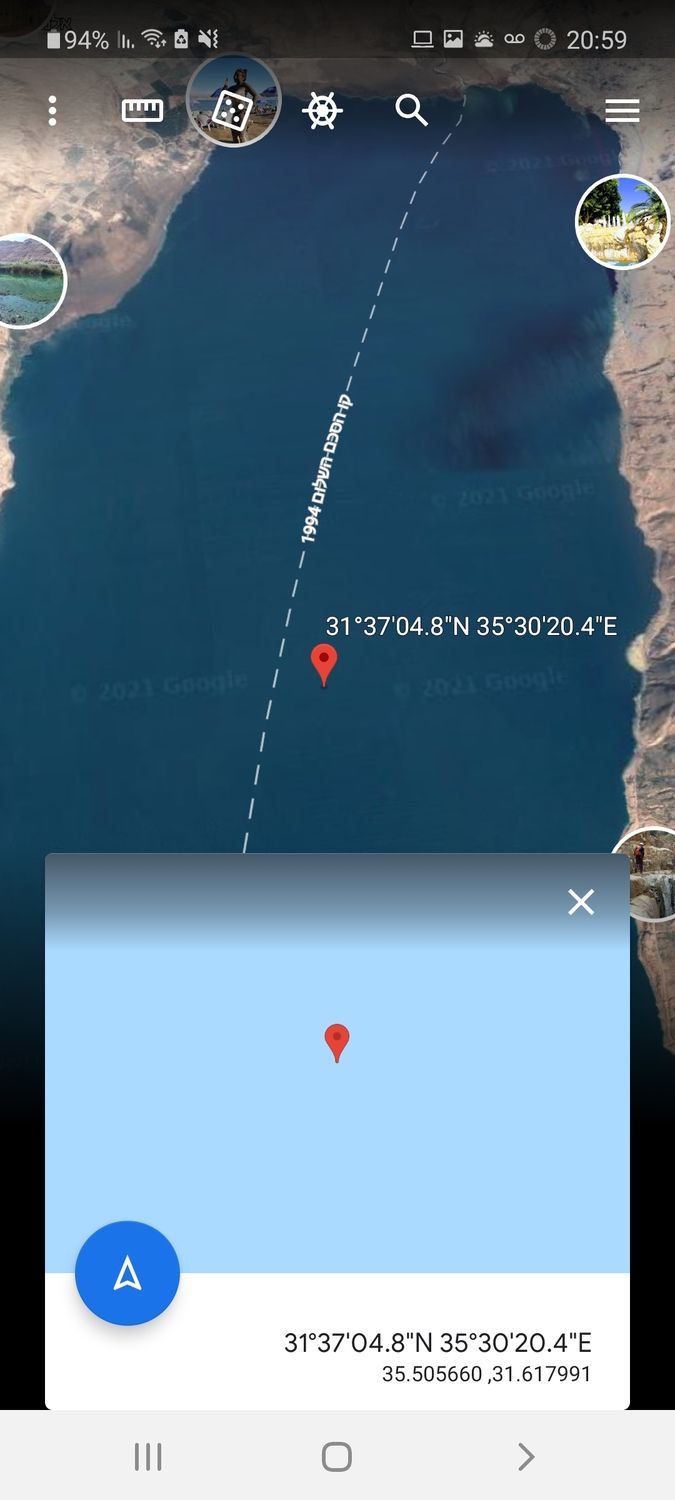Open the ruler measurement tool

142,110
